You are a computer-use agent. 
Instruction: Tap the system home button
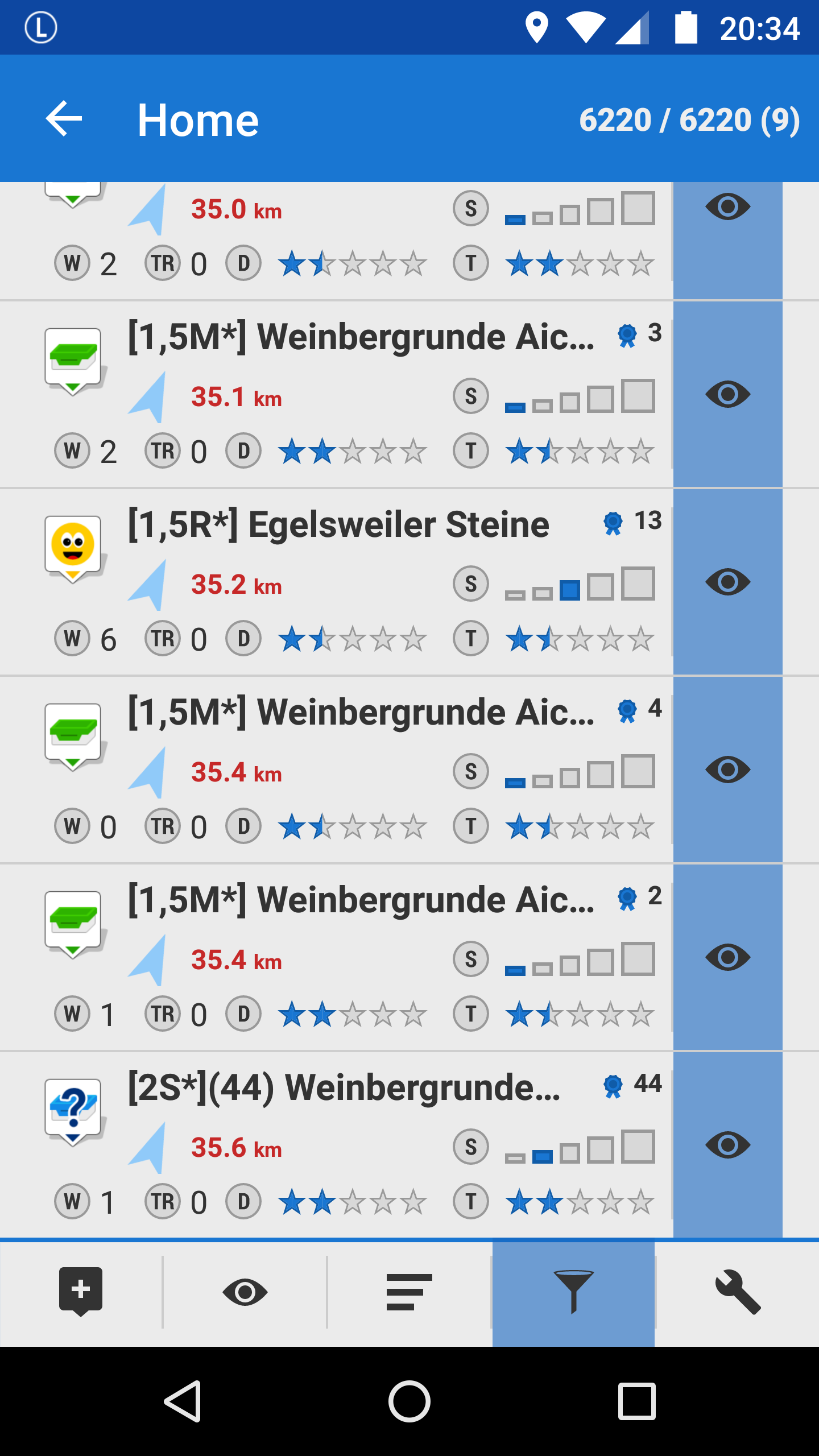pos(409,1401)
